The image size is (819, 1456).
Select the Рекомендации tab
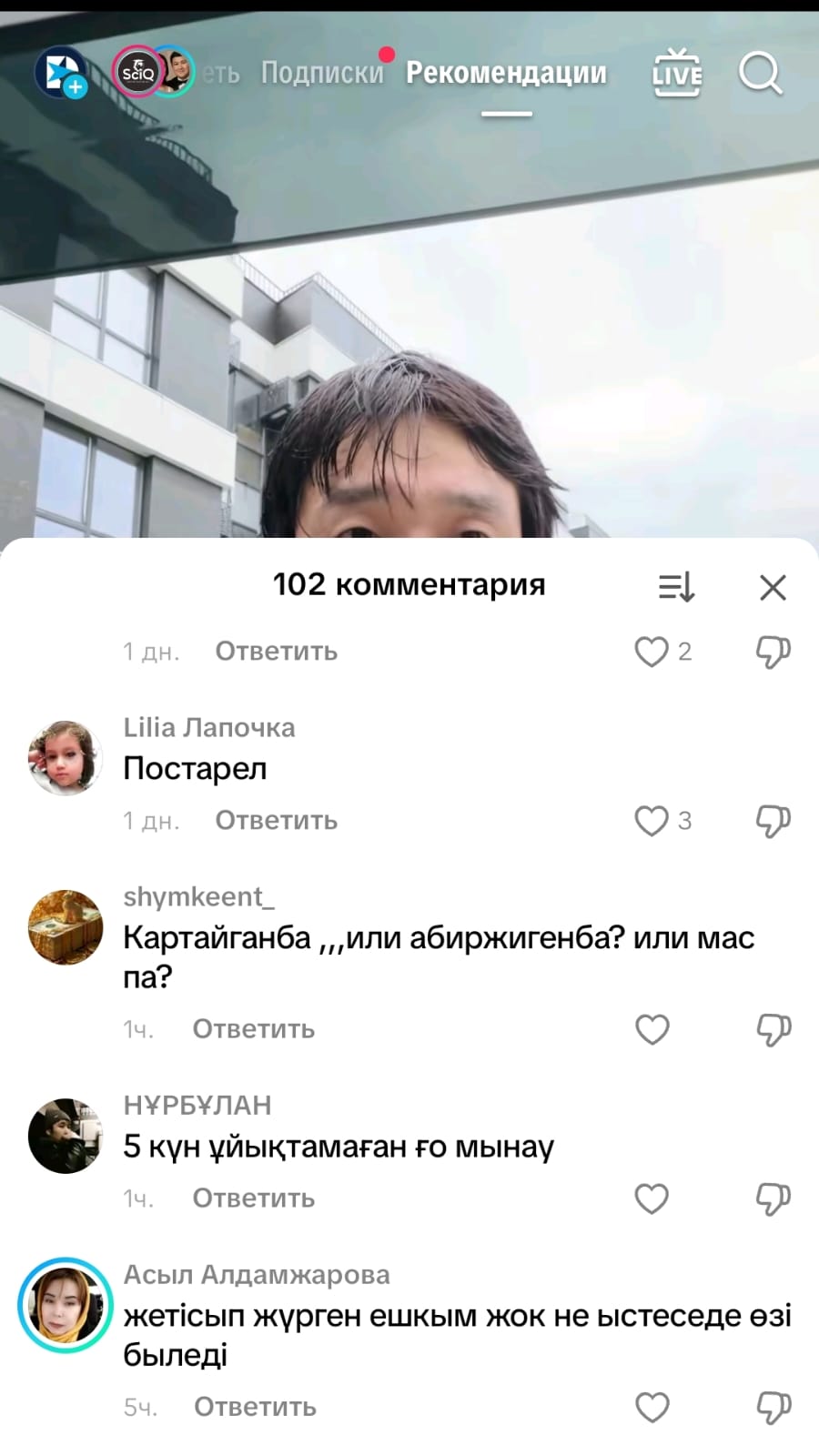click(x=506, y=73)
